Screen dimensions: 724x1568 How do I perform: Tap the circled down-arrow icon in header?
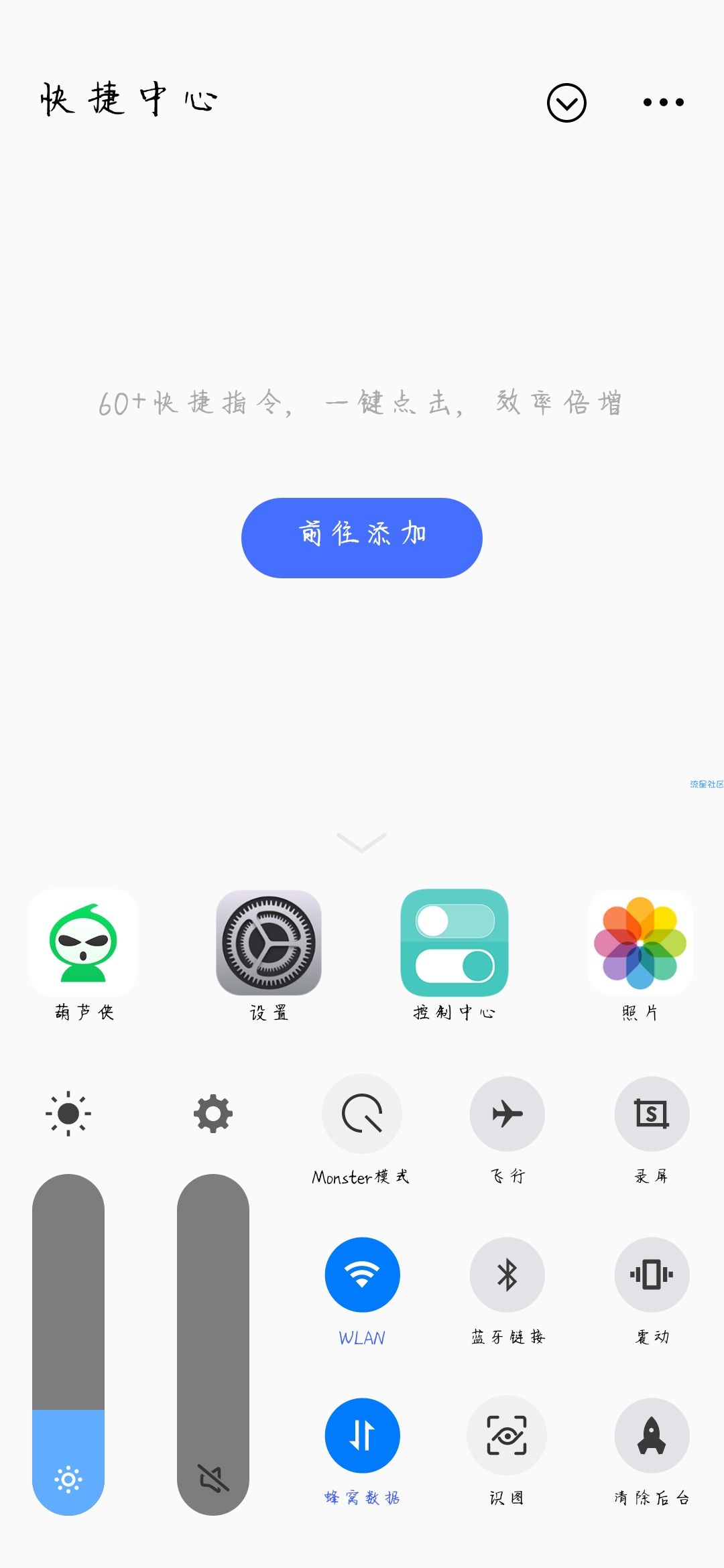[566, 103]
